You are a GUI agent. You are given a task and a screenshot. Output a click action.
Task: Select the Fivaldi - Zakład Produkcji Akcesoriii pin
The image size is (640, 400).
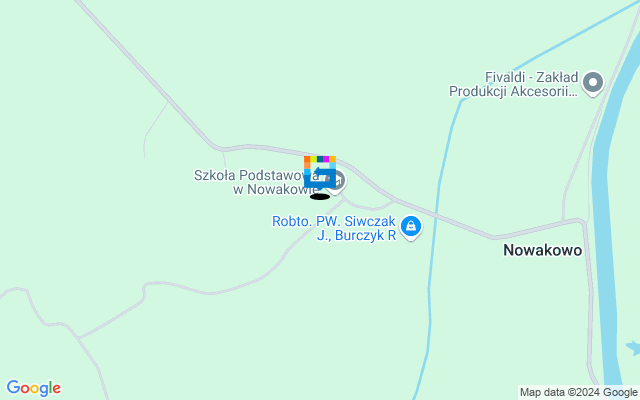(x=593, y=83)
